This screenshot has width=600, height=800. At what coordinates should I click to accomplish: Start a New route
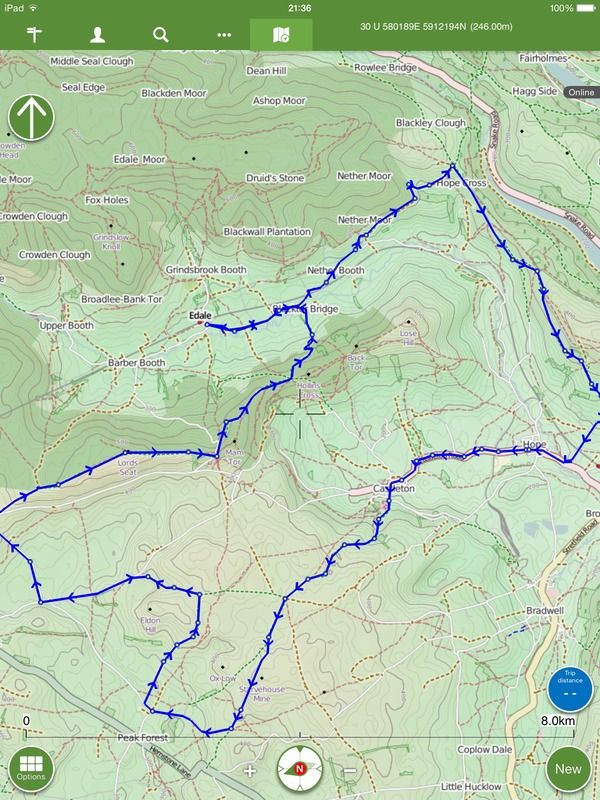pyautogui.click(x=569, y=767)
